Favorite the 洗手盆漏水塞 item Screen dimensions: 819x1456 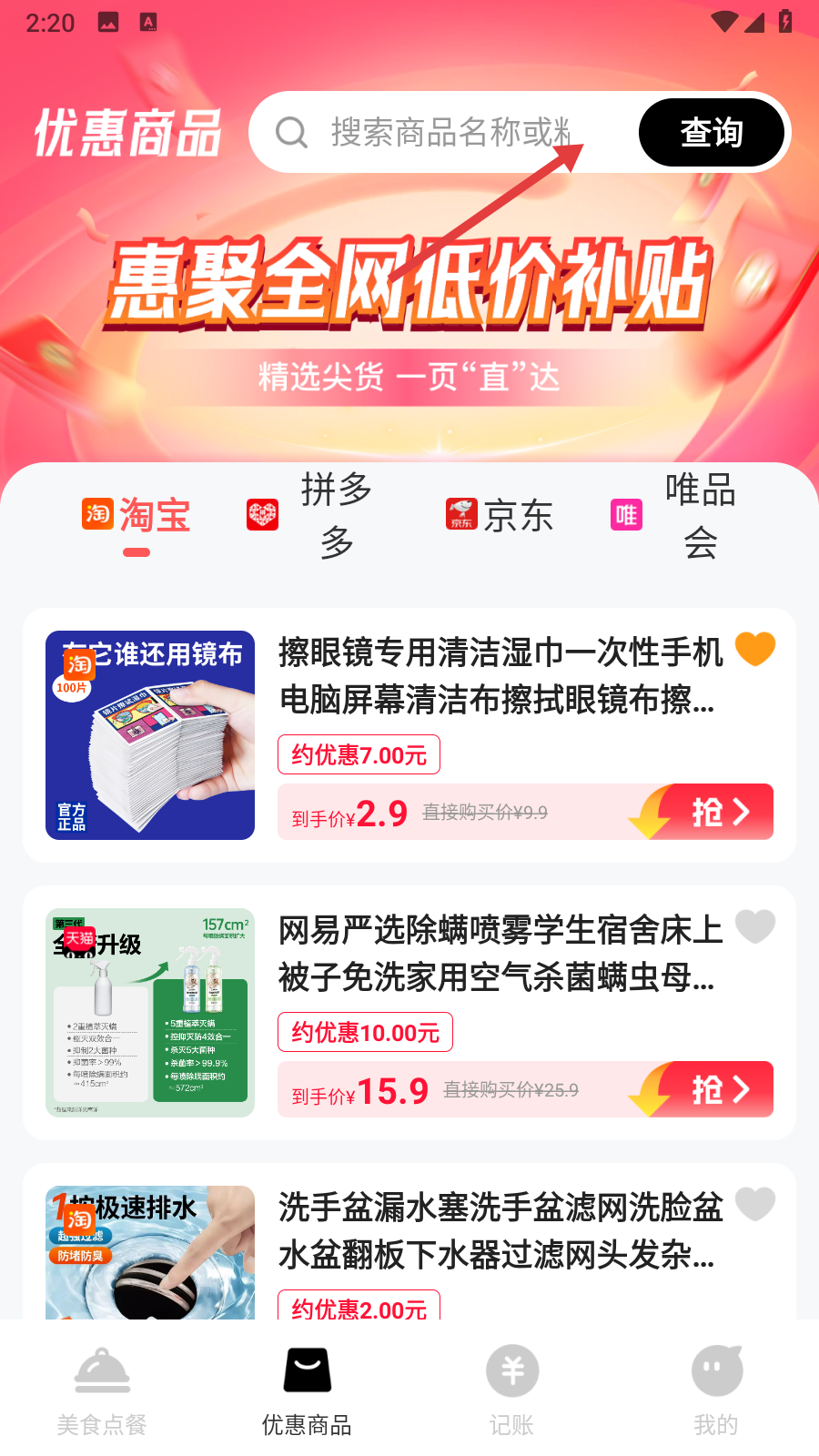pos(754,1204)
